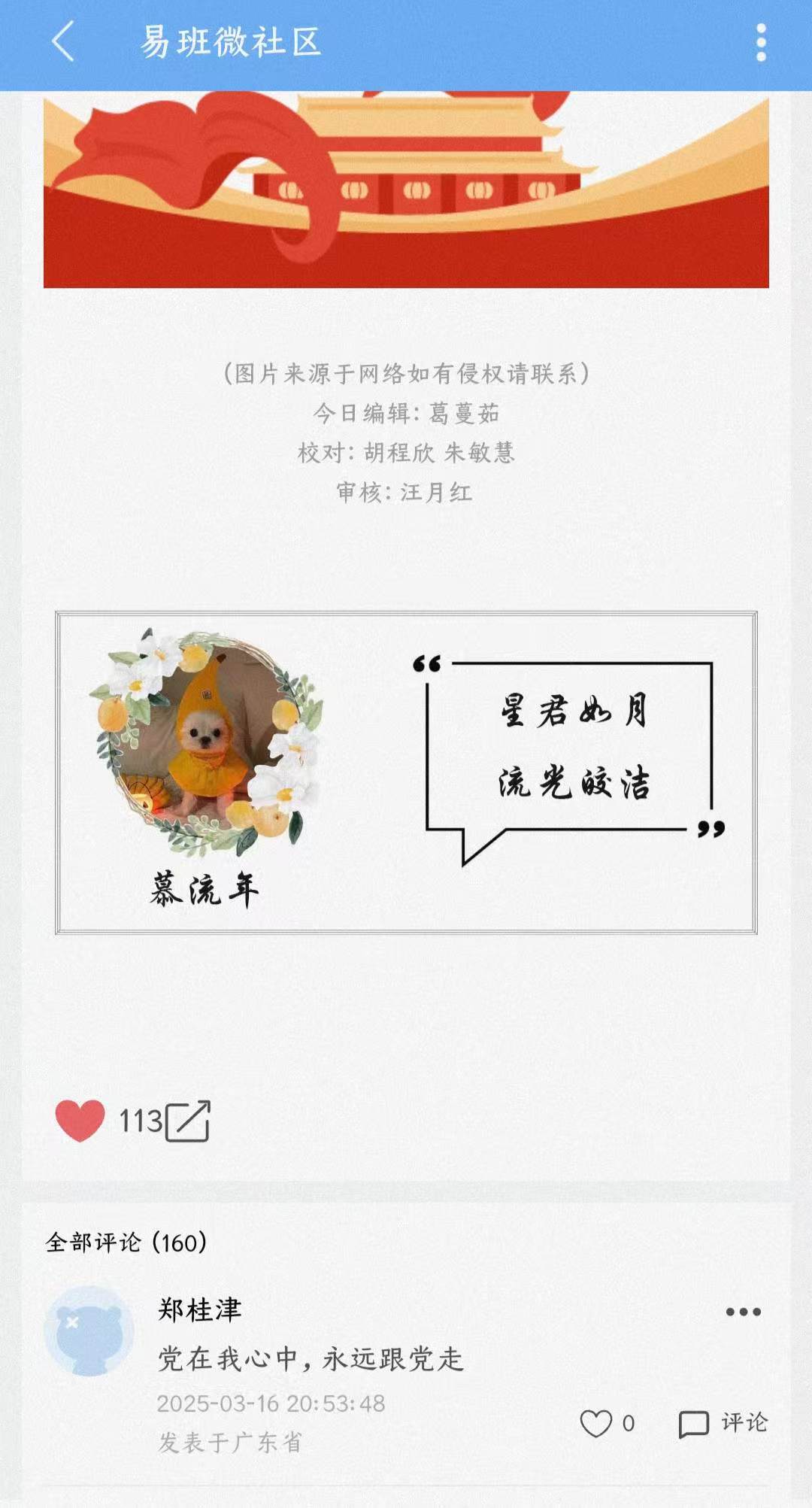Share the post via the share icon

click(187, 1121)
